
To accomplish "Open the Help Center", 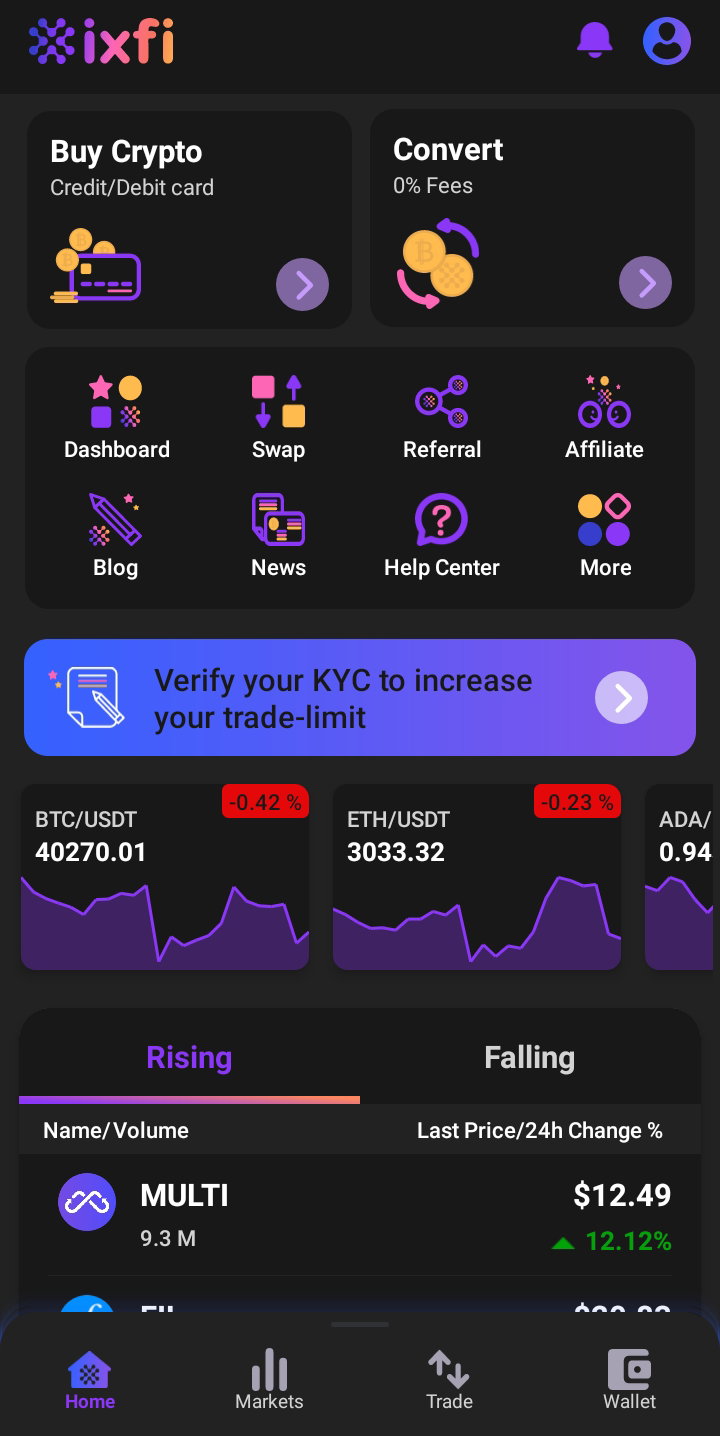I will (442, 536).
